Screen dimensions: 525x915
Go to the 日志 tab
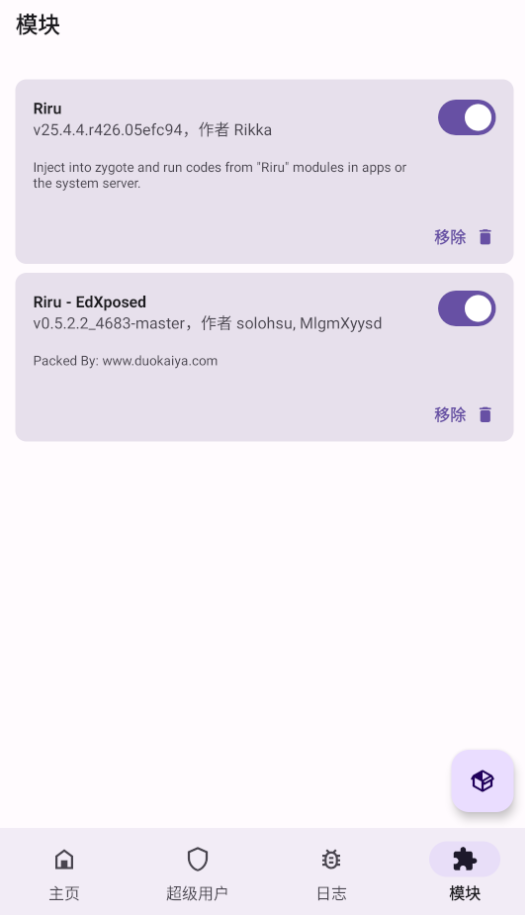click(331, 873)
